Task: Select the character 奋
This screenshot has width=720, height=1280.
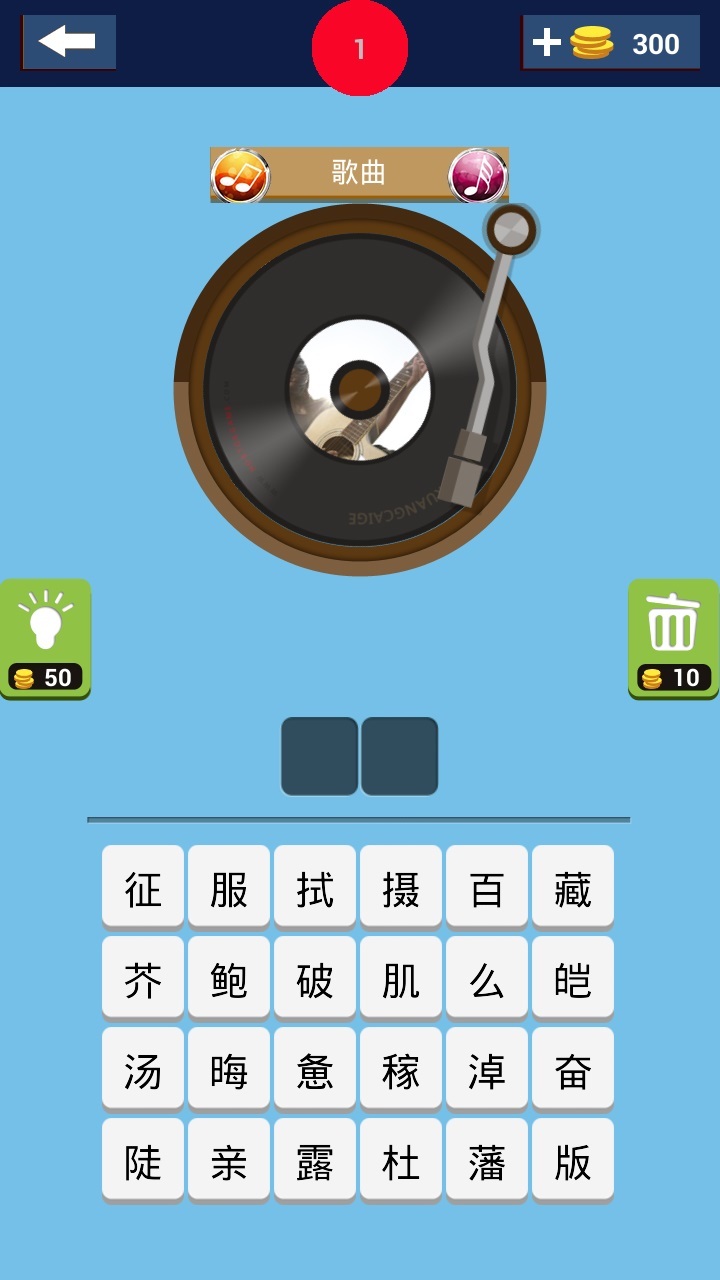Action: [573, 1071]
